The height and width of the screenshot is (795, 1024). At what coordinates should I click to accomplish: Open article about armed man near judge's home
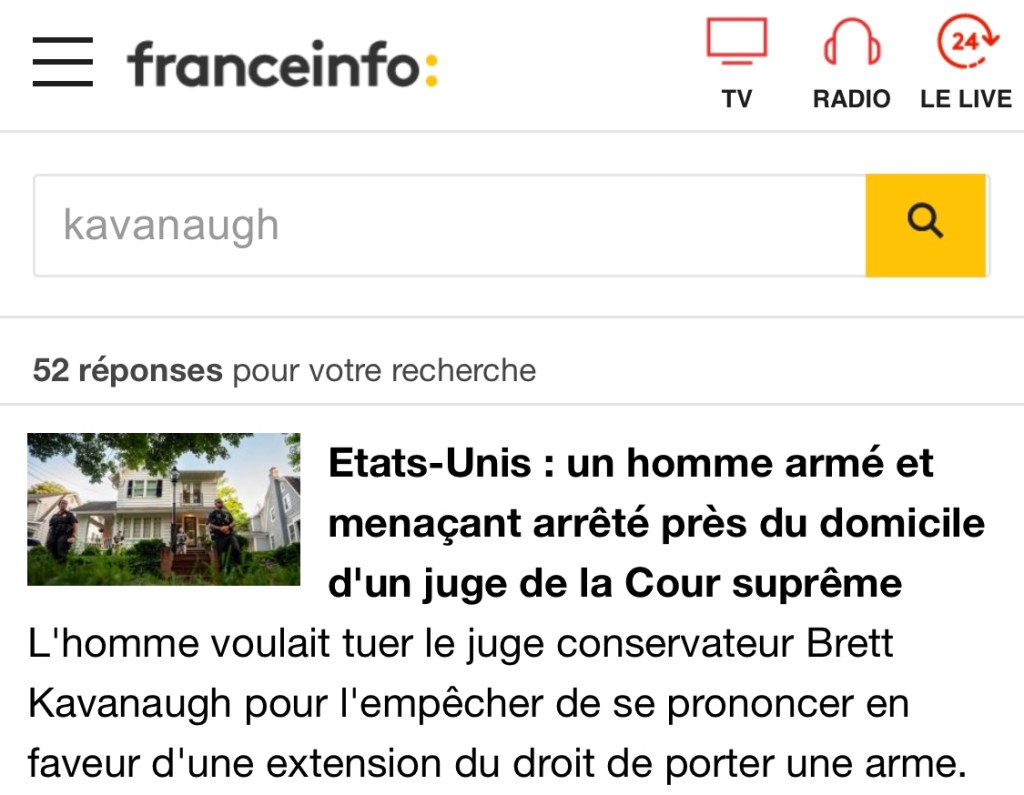(x=655, y=523)
